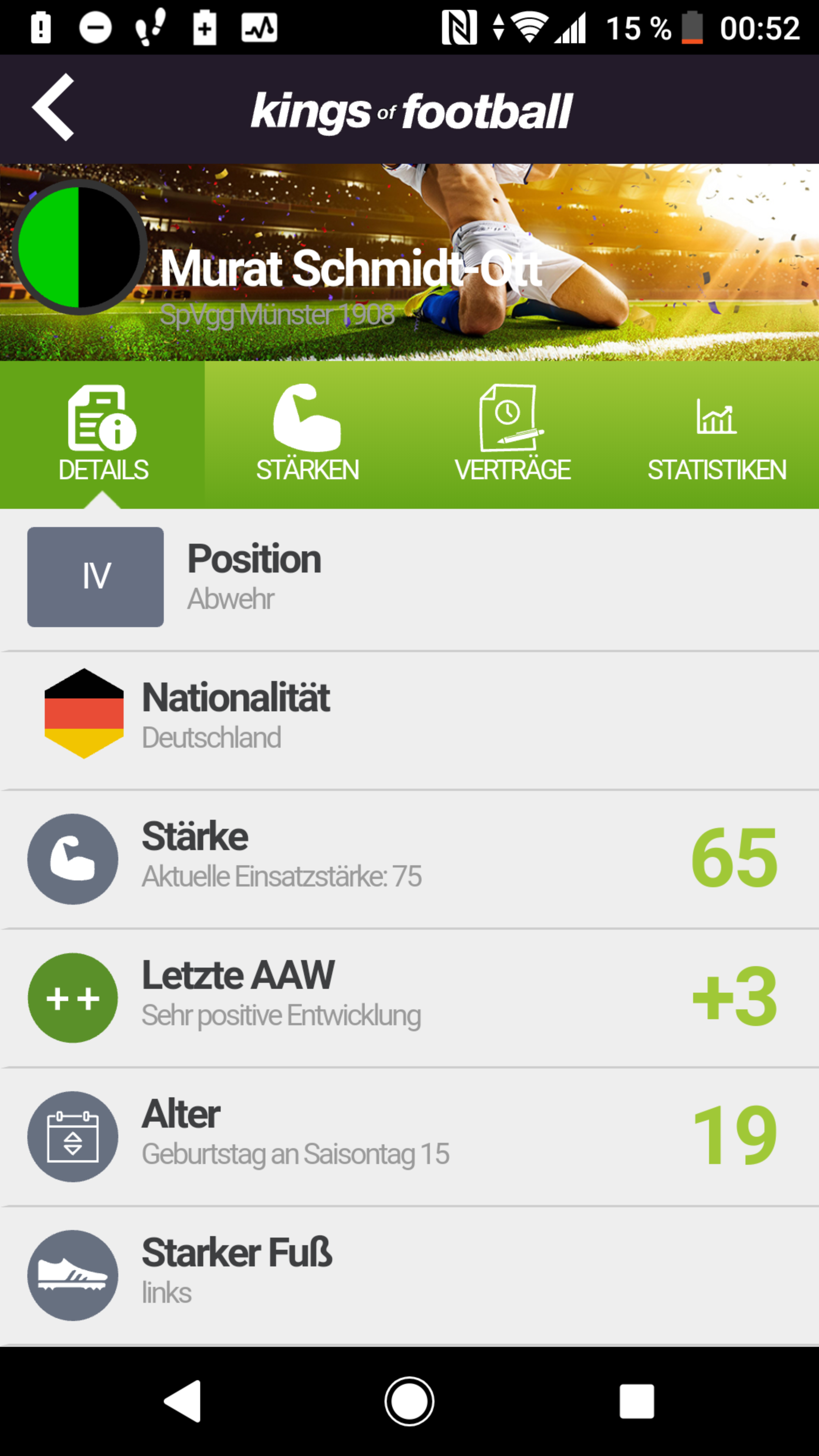
Task: Tap the Android home button
Action: [x=409, y=1401]
